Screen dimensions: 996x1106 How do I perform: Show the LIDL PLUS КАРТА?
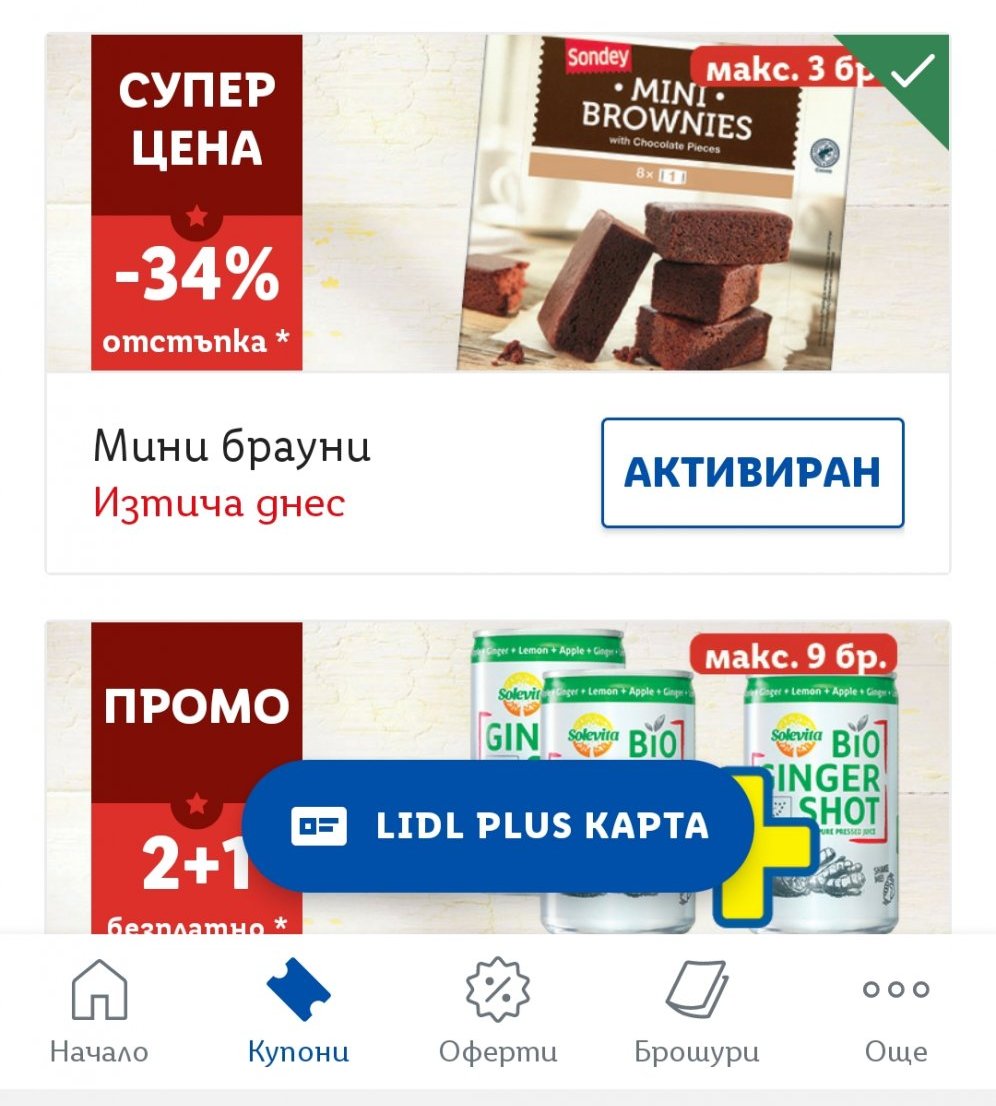pos(498,826)
